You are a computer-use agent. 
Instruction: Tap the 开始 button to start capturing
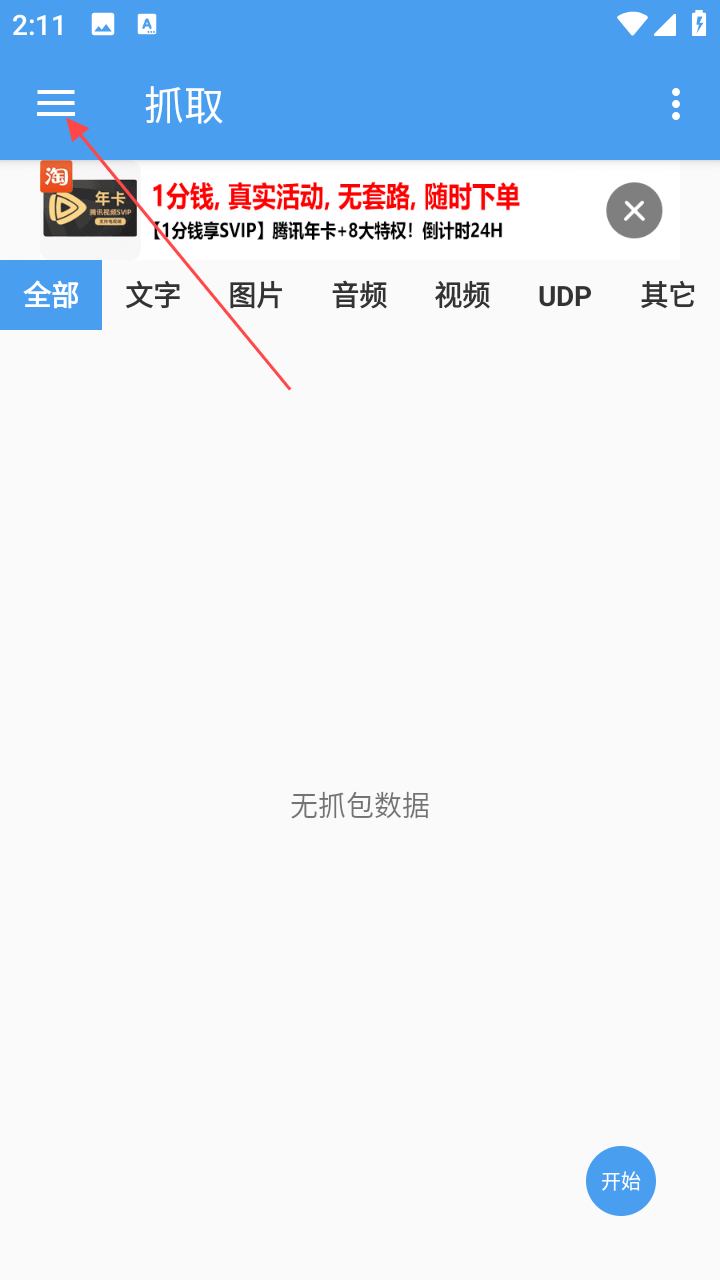pyautogui.click(x=620, y=1181)
